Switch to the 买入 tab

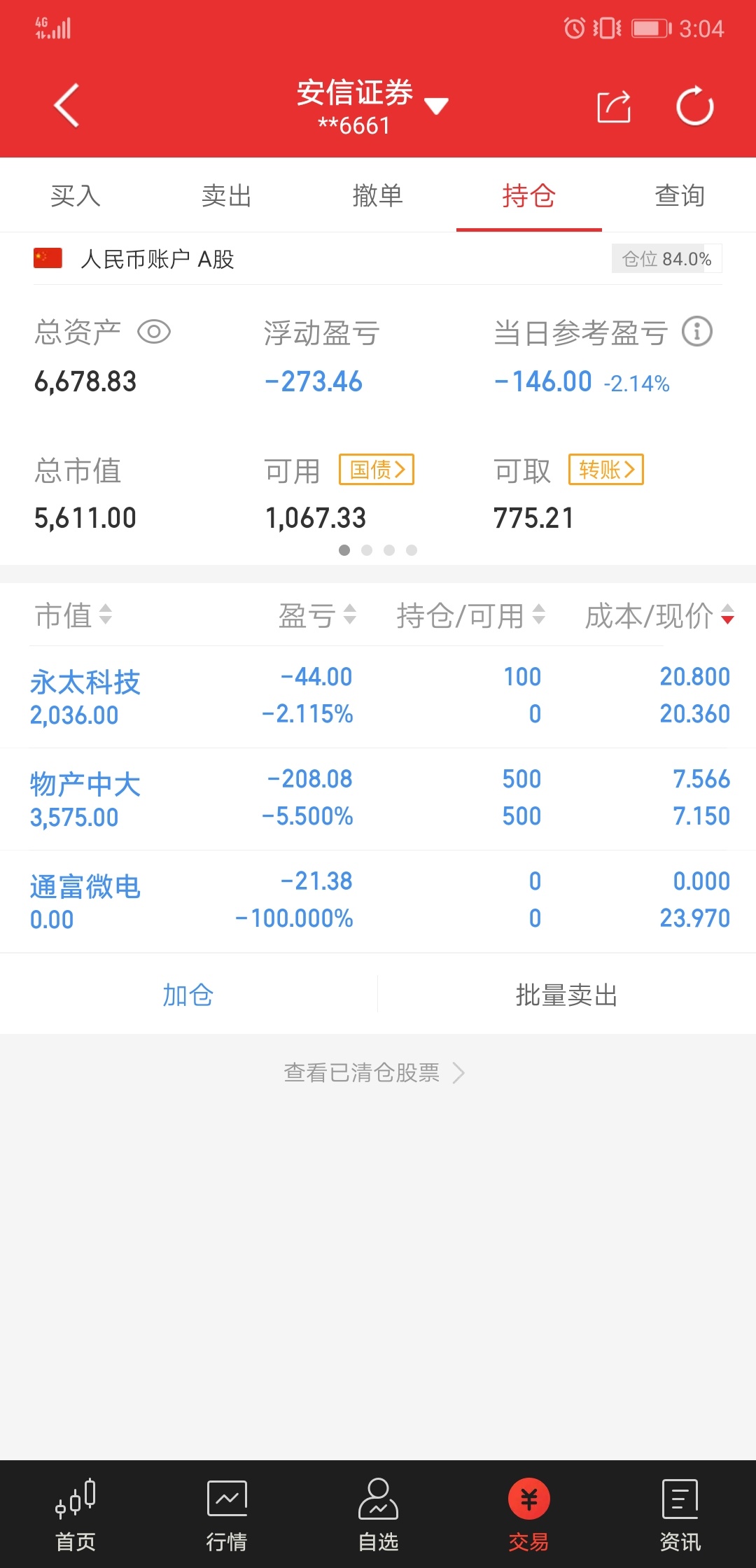[76, 195]
